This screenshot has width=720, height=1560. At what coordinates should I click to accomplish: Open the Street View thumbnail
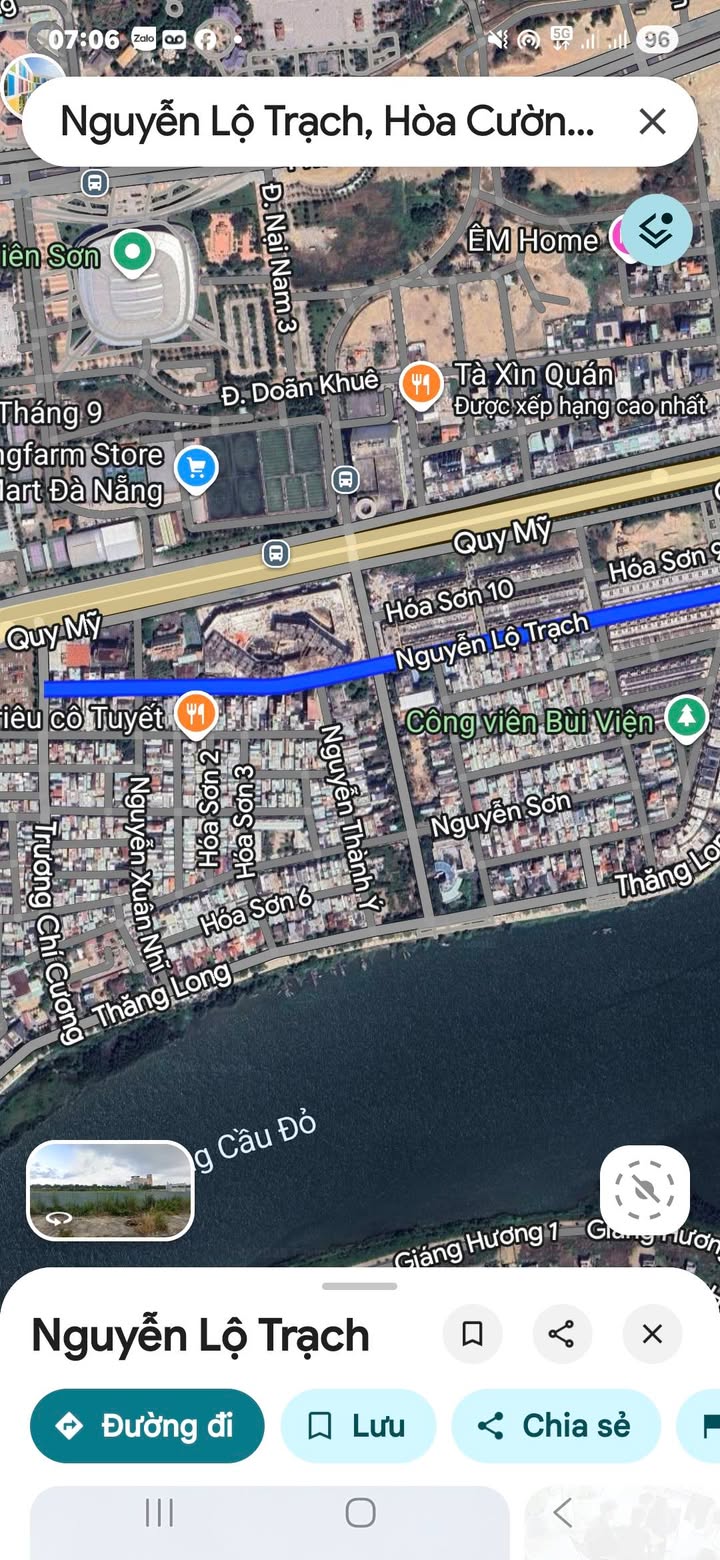[110, 1190]
